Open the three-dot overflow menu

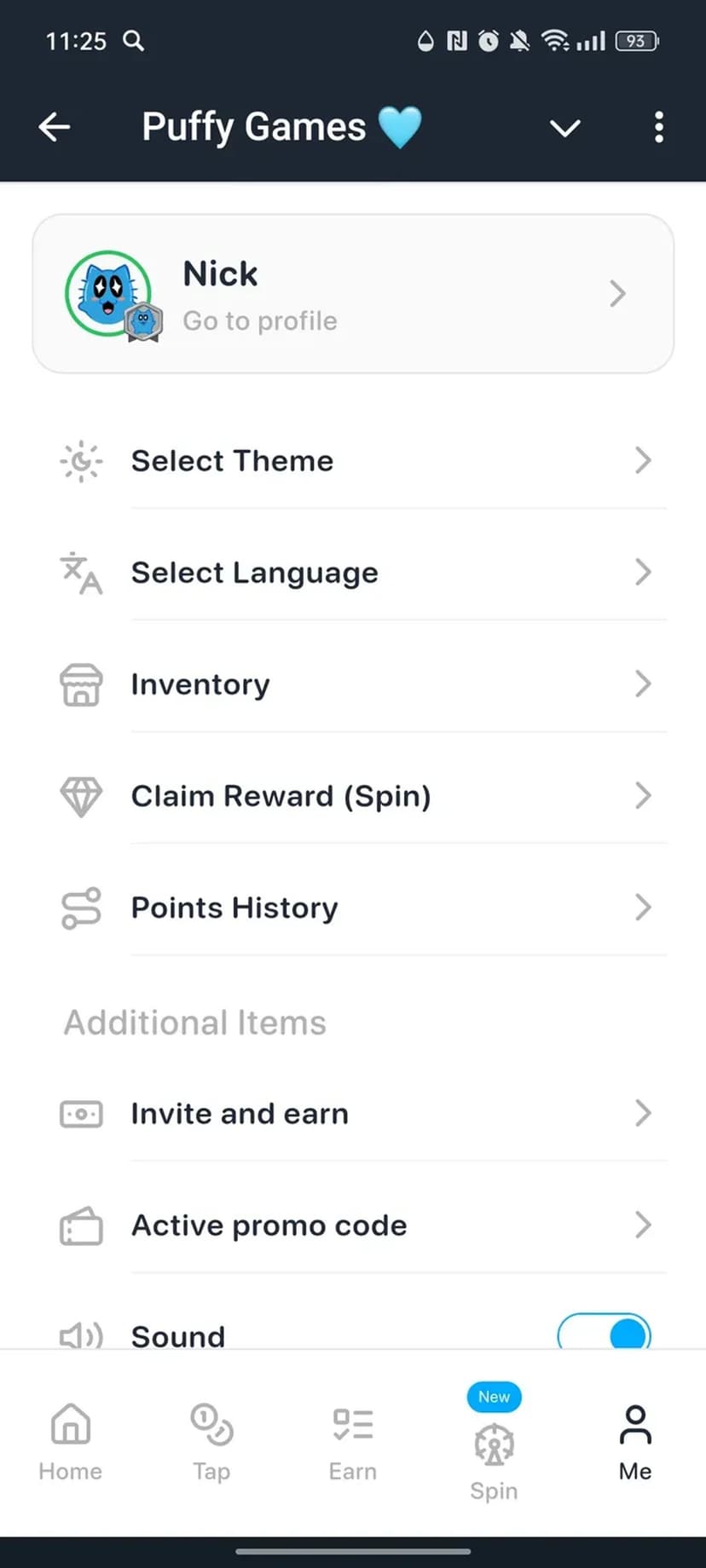coord(658,128)
